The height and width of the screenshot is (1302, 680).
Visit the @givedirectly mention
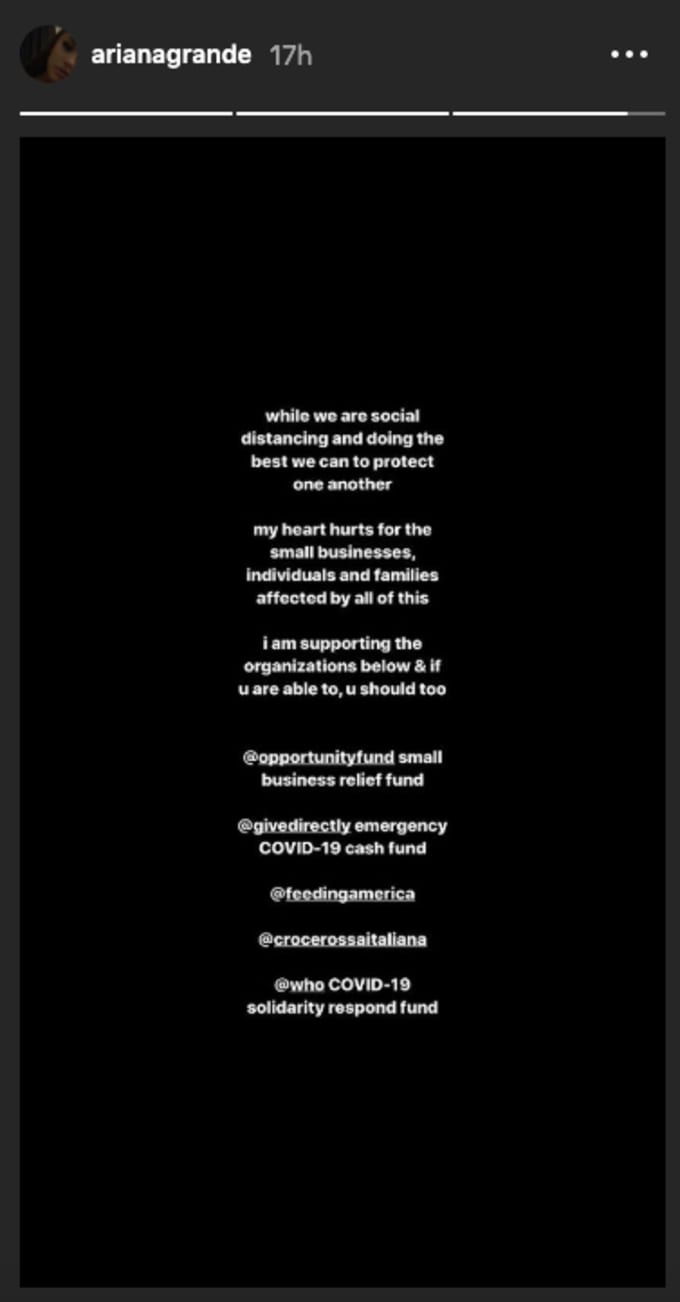tap(295, 826)
